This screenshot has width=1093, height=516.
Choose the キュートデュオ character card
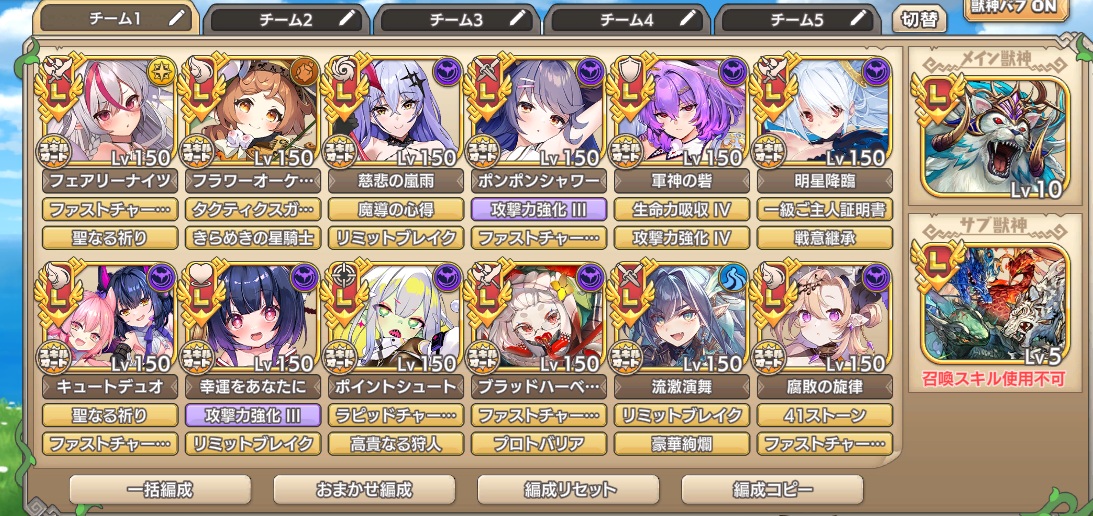110,316
